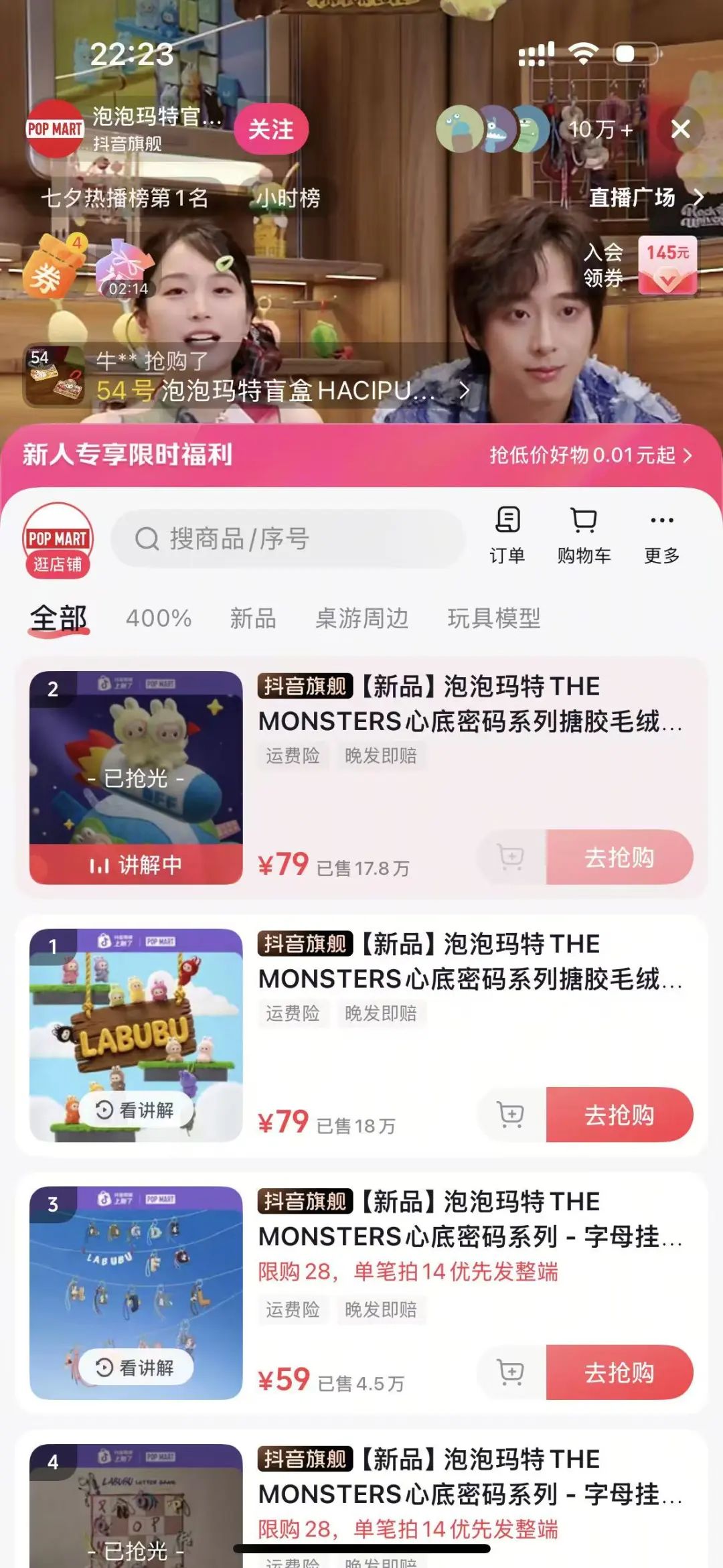723x1568 pixels.
Task: Tap 去抢购 for the ¥59 item
Action: (x=619, y=1372)
